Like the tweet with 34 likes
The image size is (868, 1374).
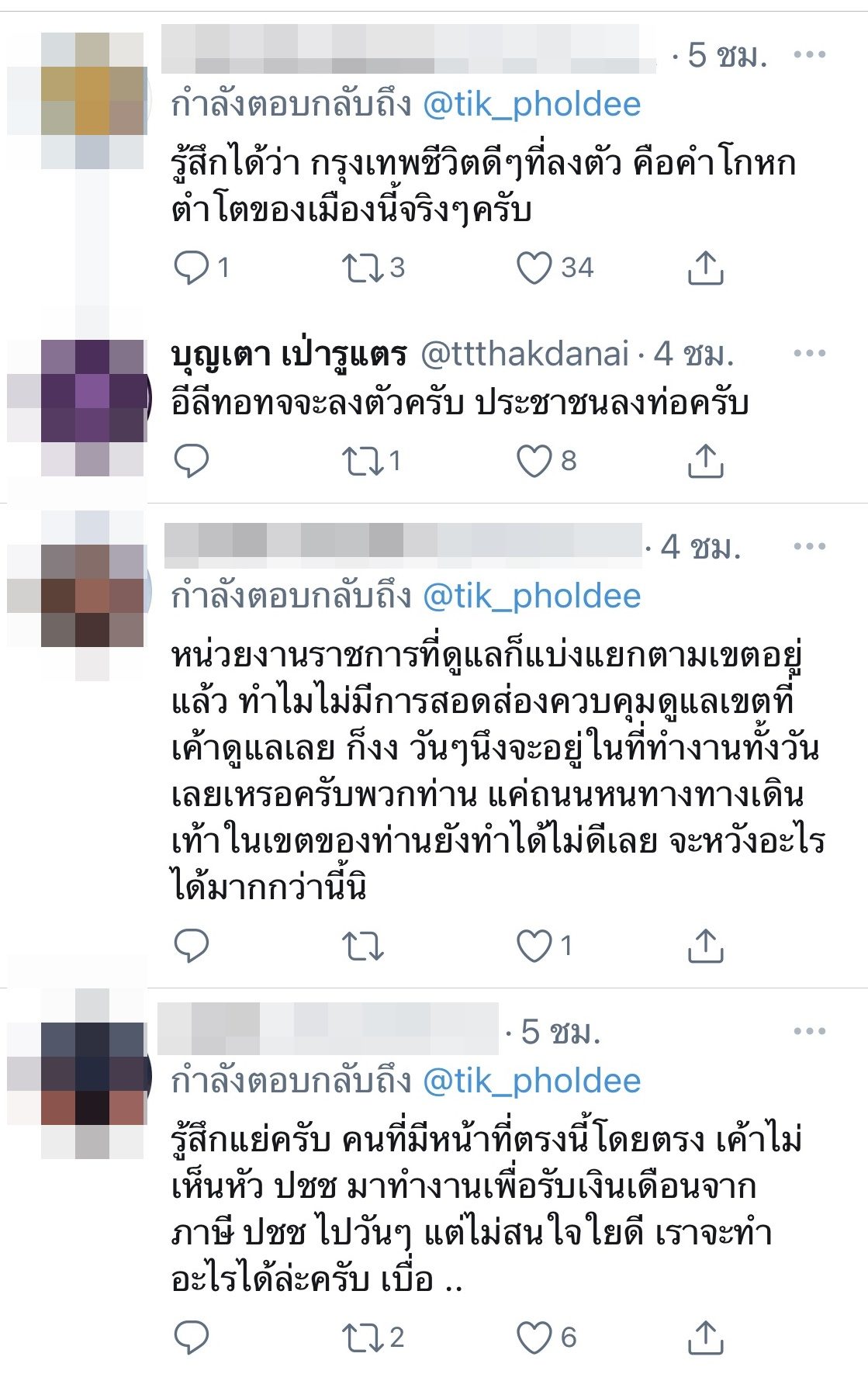(x=534, y=268)
